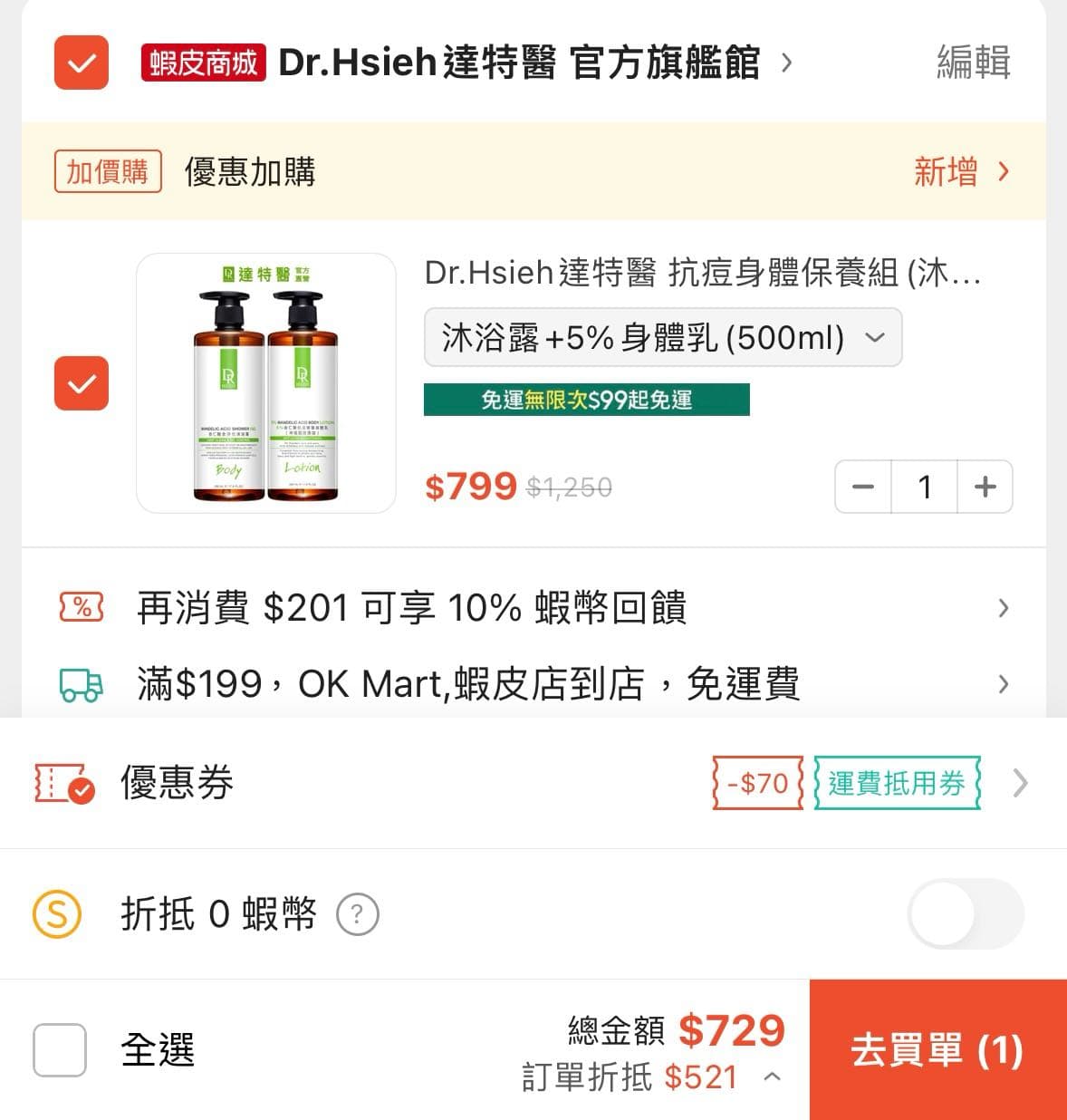Tap the 去買單 (1) checkout button

pos(937,1049)
